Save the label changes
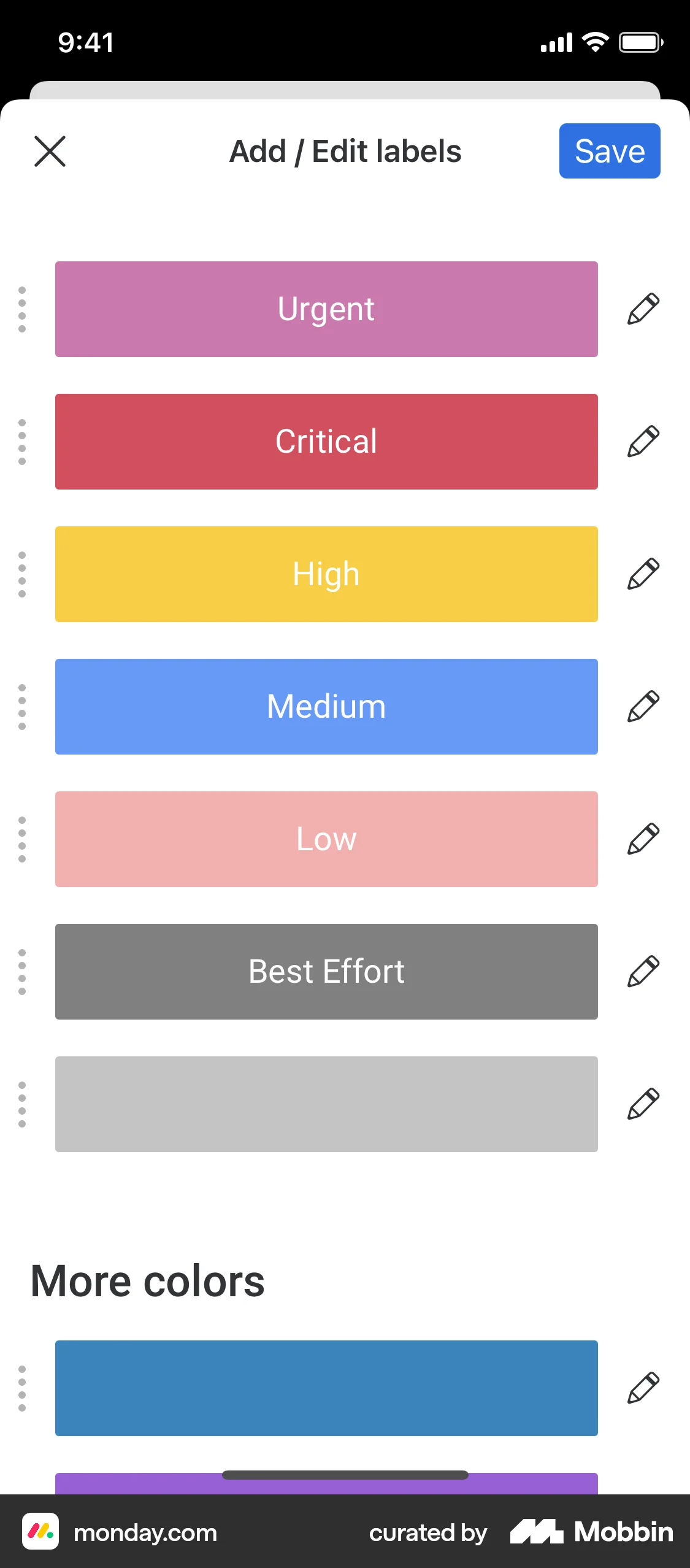The height and width of the screenshot is (1568, 690). [609, 151]
